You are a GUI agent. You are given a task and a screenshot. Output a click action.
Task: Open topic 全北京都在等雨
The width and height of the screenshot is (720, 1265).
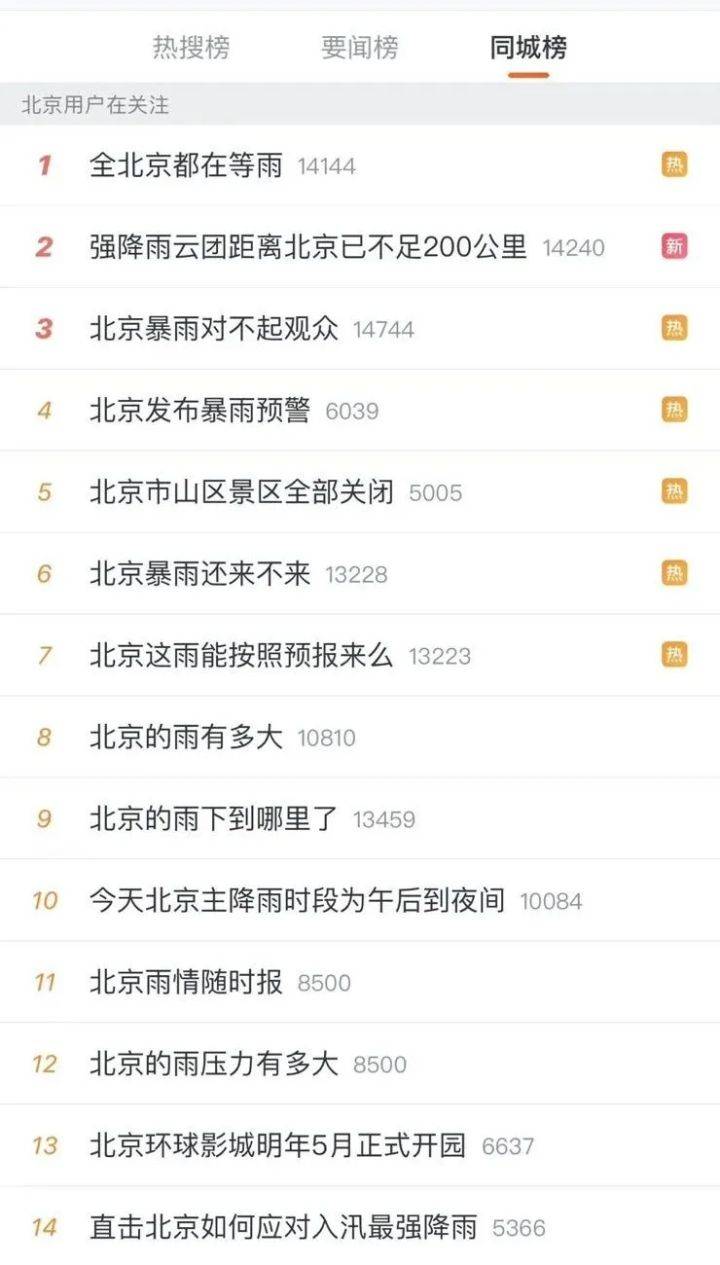pyautogui.click(x=186, y=166)
